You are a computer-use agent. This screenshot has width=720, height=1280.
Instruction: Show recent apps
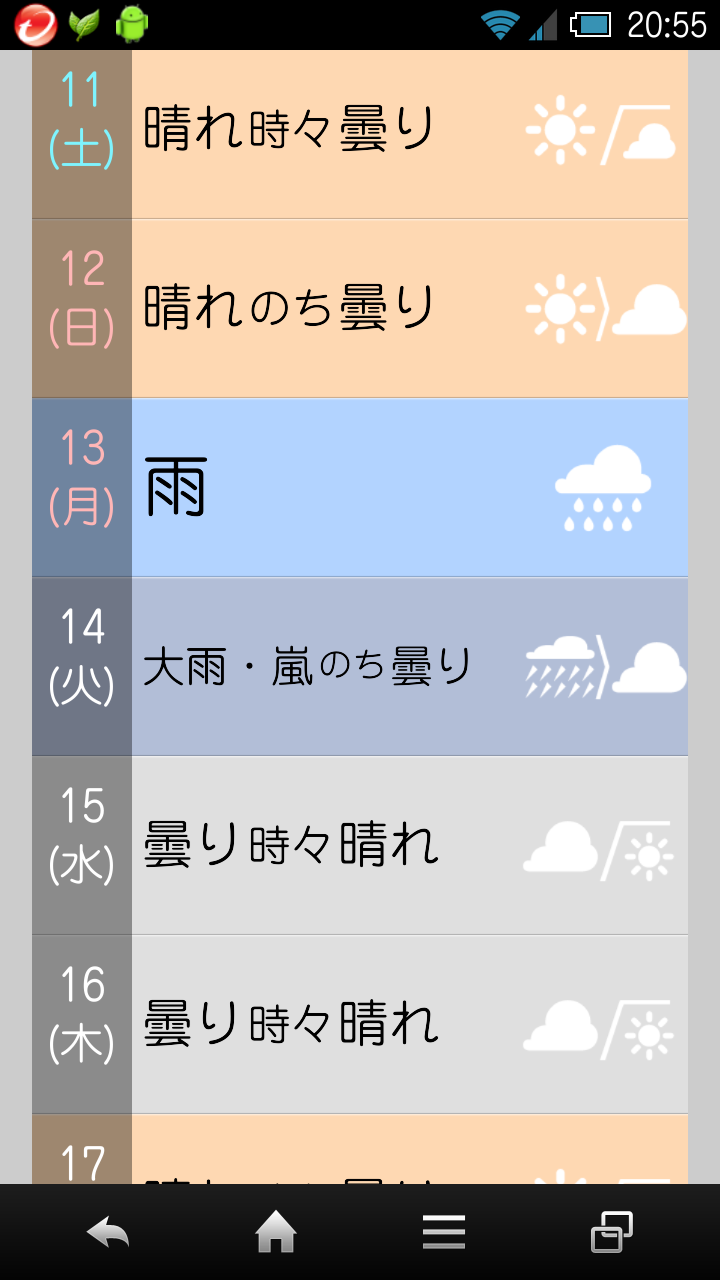click(612, 1232)
